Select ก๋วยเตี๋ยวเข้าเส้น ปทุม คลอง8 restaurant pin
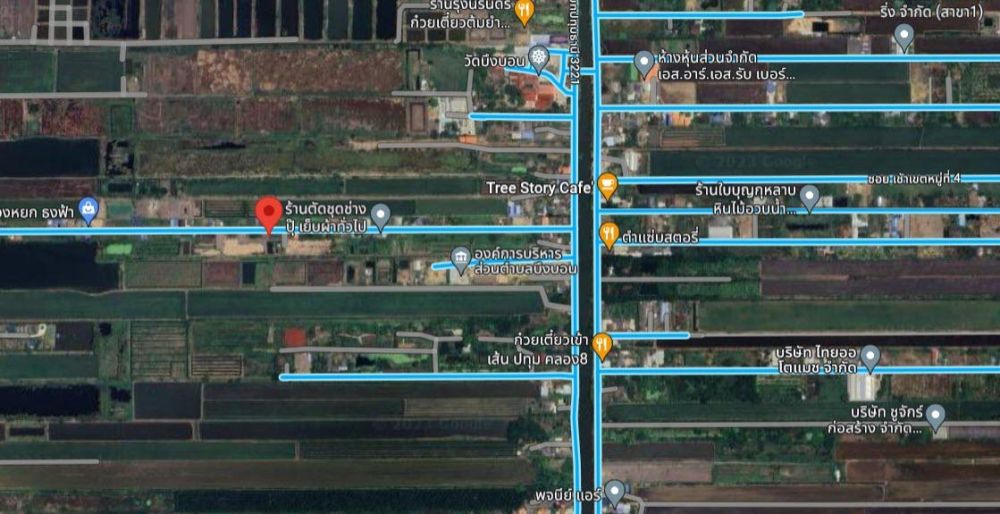This screenshot has width=1000, height=514. [601, 345]
